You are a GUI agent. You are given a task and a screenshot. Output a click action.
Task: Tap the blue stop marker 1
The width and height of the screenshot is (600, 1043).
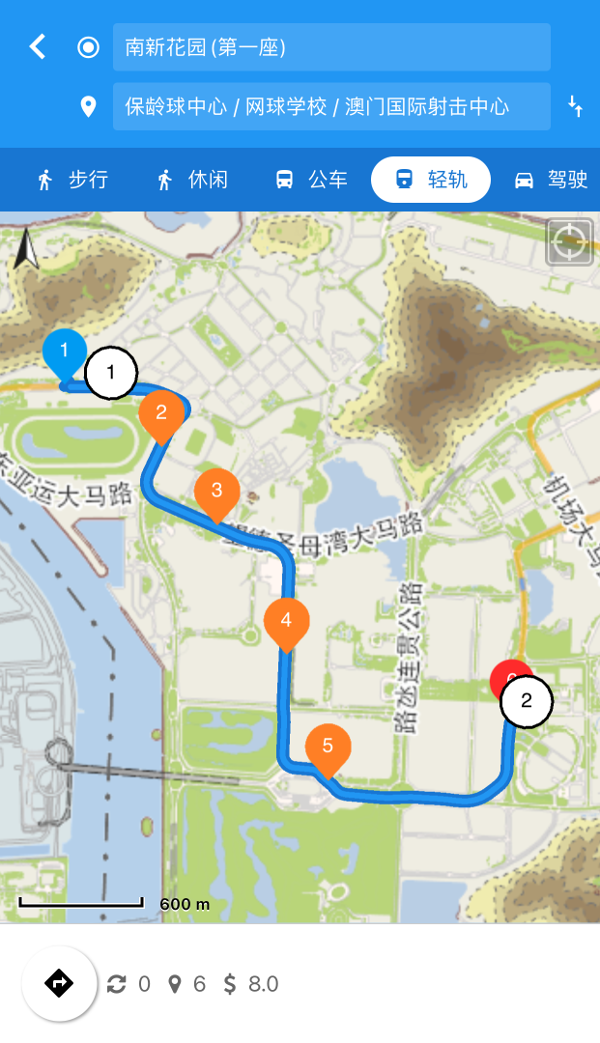coord(64,353)
